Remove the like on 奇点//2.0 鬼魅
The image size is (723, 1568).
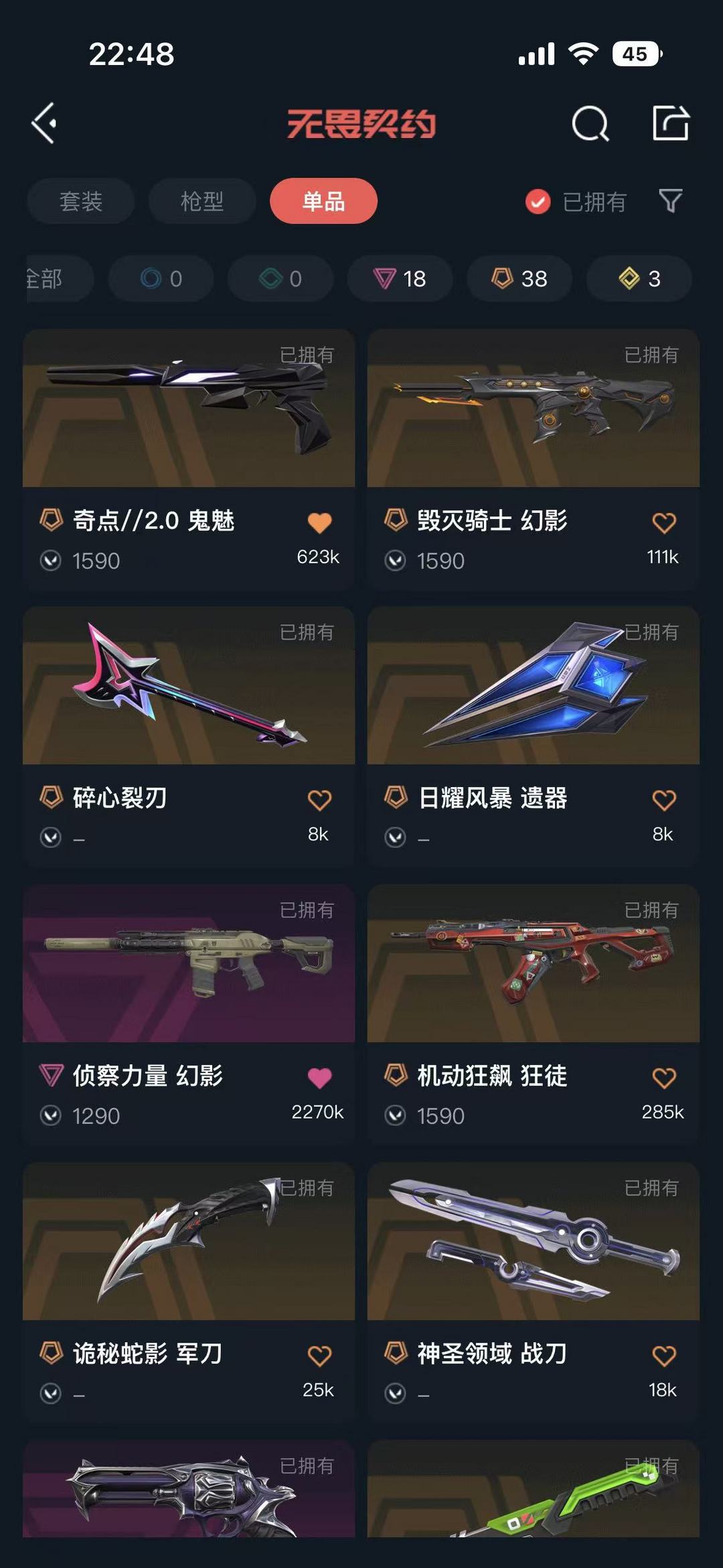(319, 522)
